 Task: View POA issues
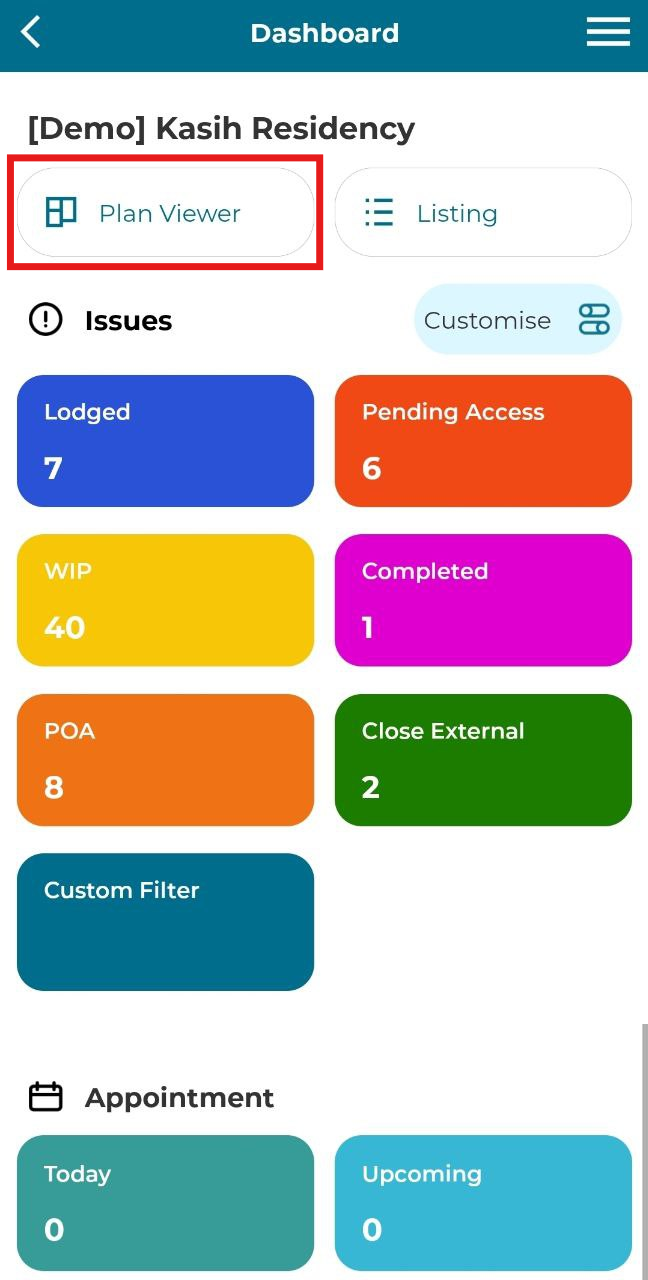pyautogui.click(x=166, y=760)
